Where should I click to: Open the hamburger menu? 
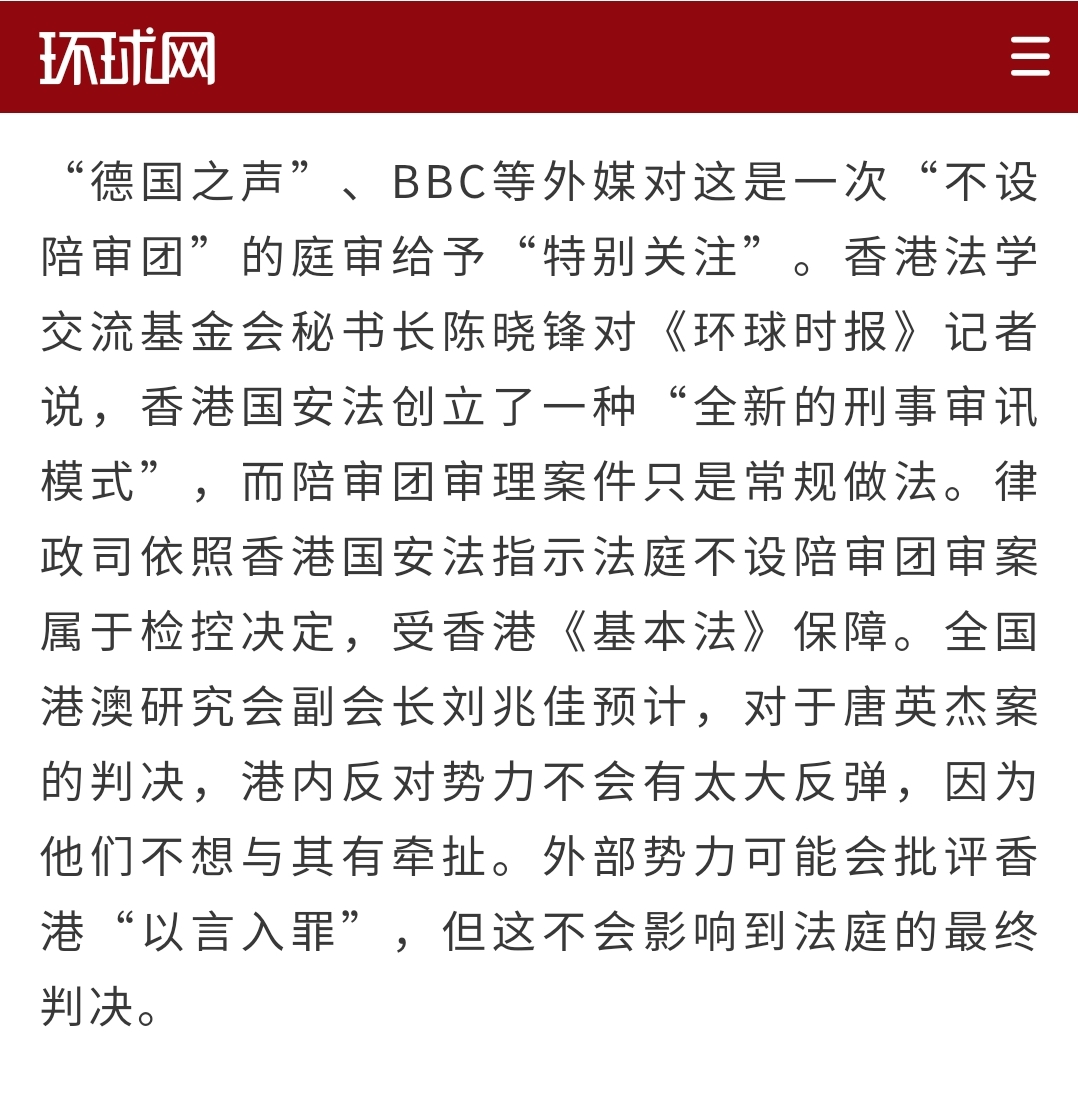(x=1029, y=56)
